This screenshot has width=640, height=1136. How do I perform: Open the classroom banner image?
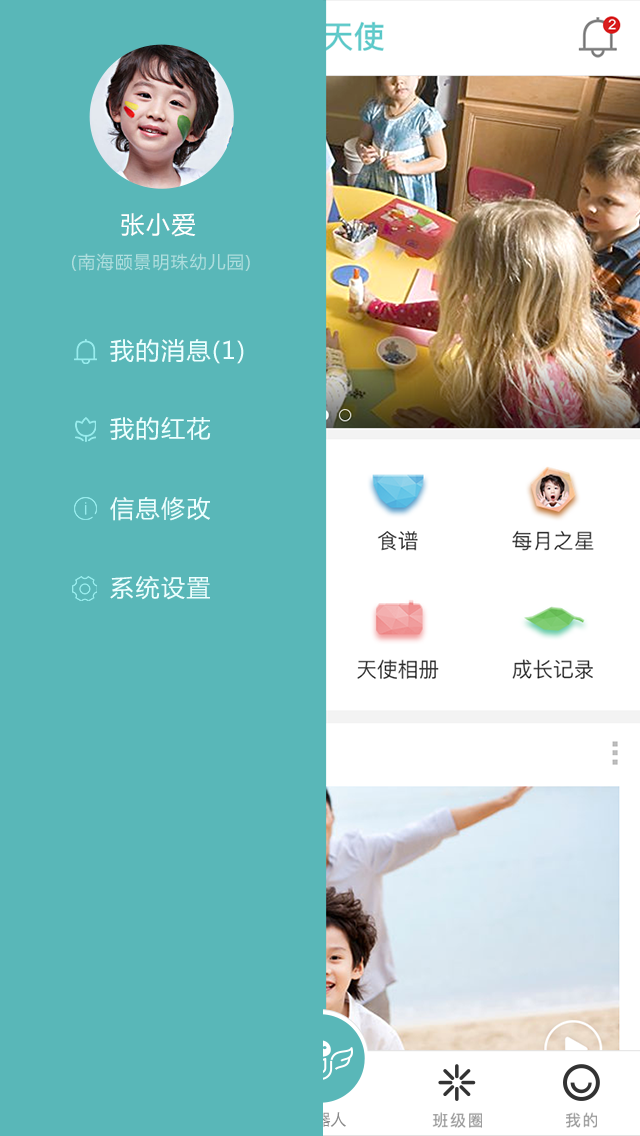point(482,250)
